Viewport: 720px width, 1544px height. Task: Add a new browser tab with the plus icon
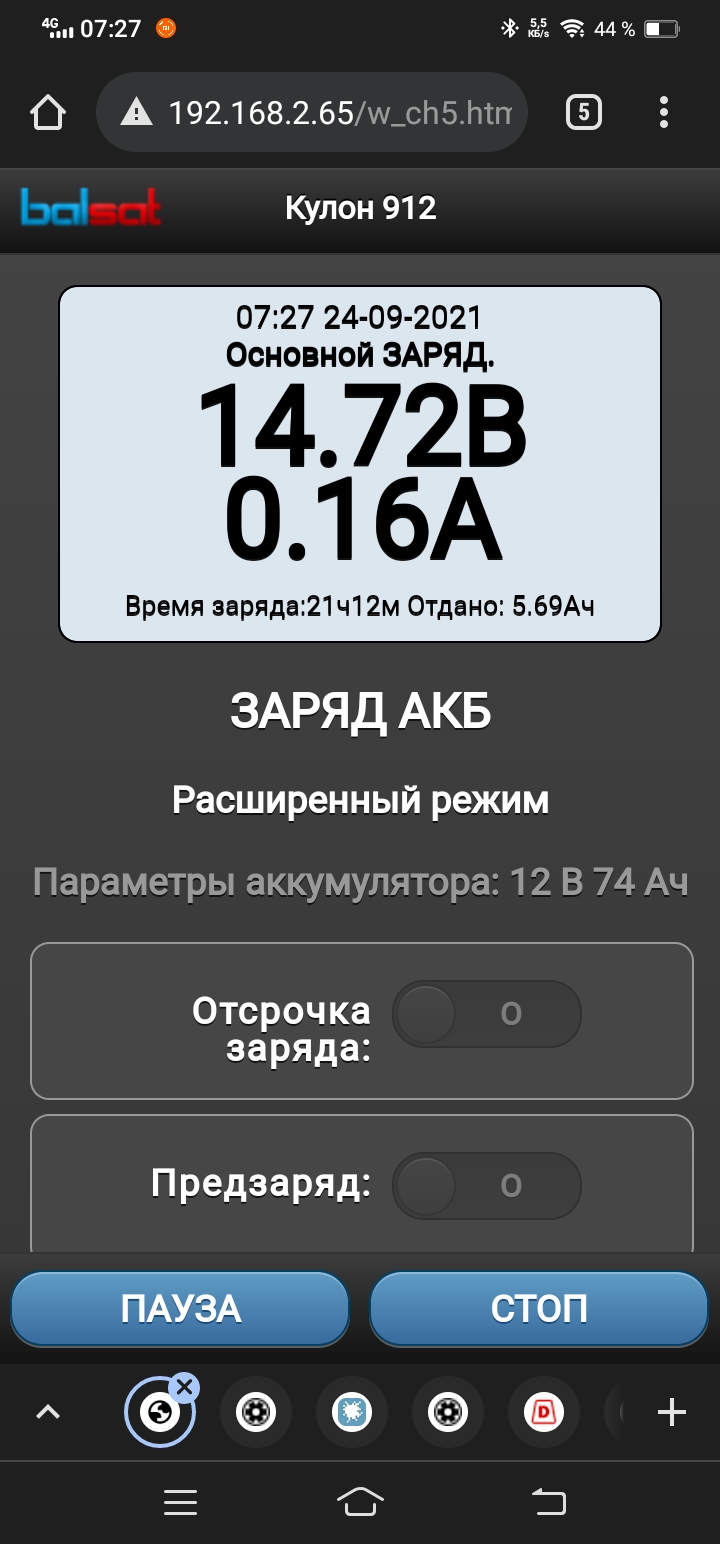[671, 1412]
